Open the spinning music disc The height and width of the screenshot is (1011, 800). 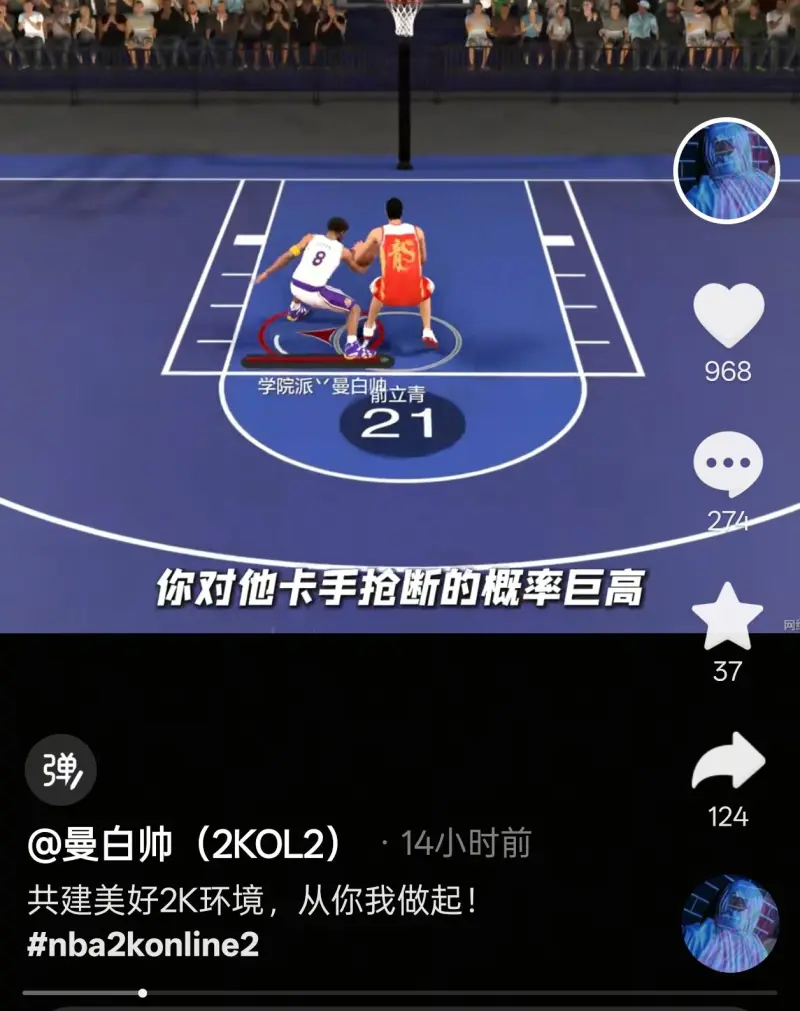pyautogui.click(x=729, y=923)
